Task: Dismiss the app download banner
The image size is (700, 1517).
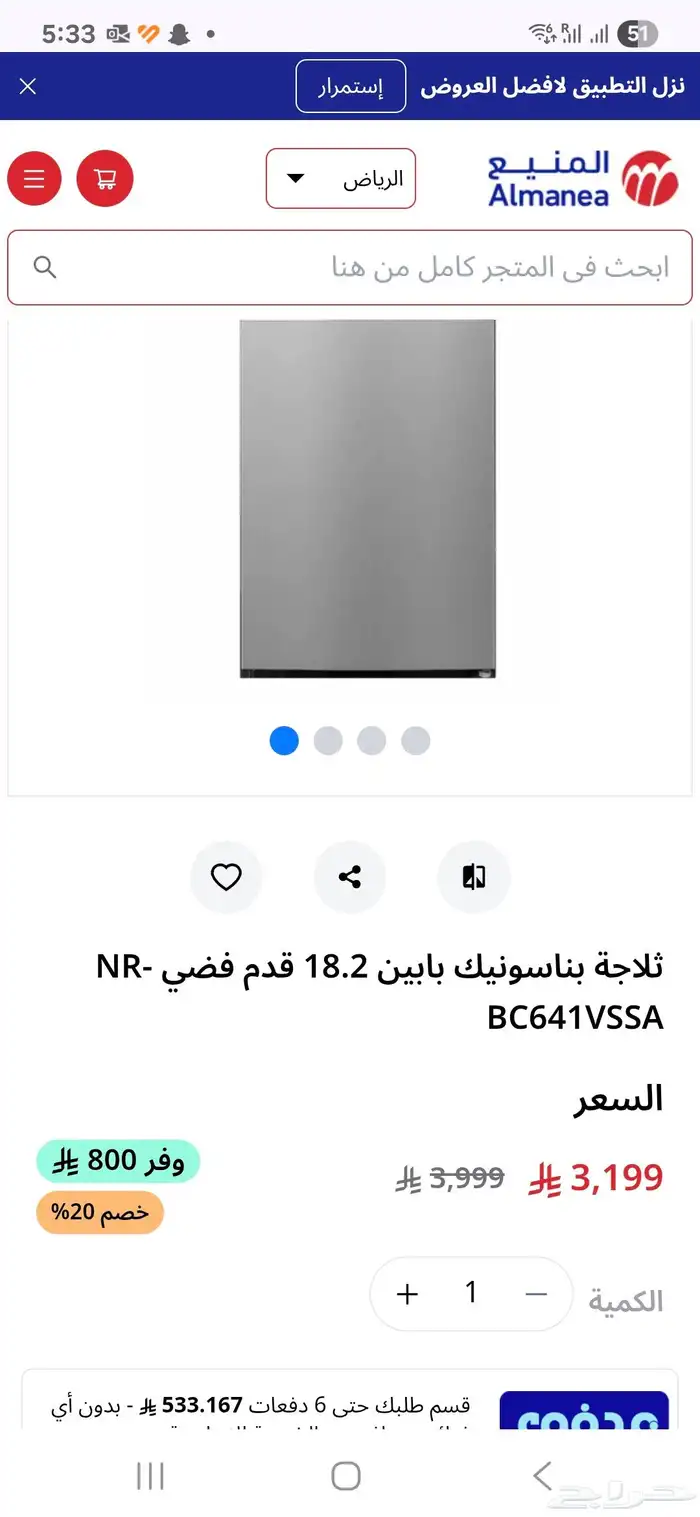Action: [28, 86]
